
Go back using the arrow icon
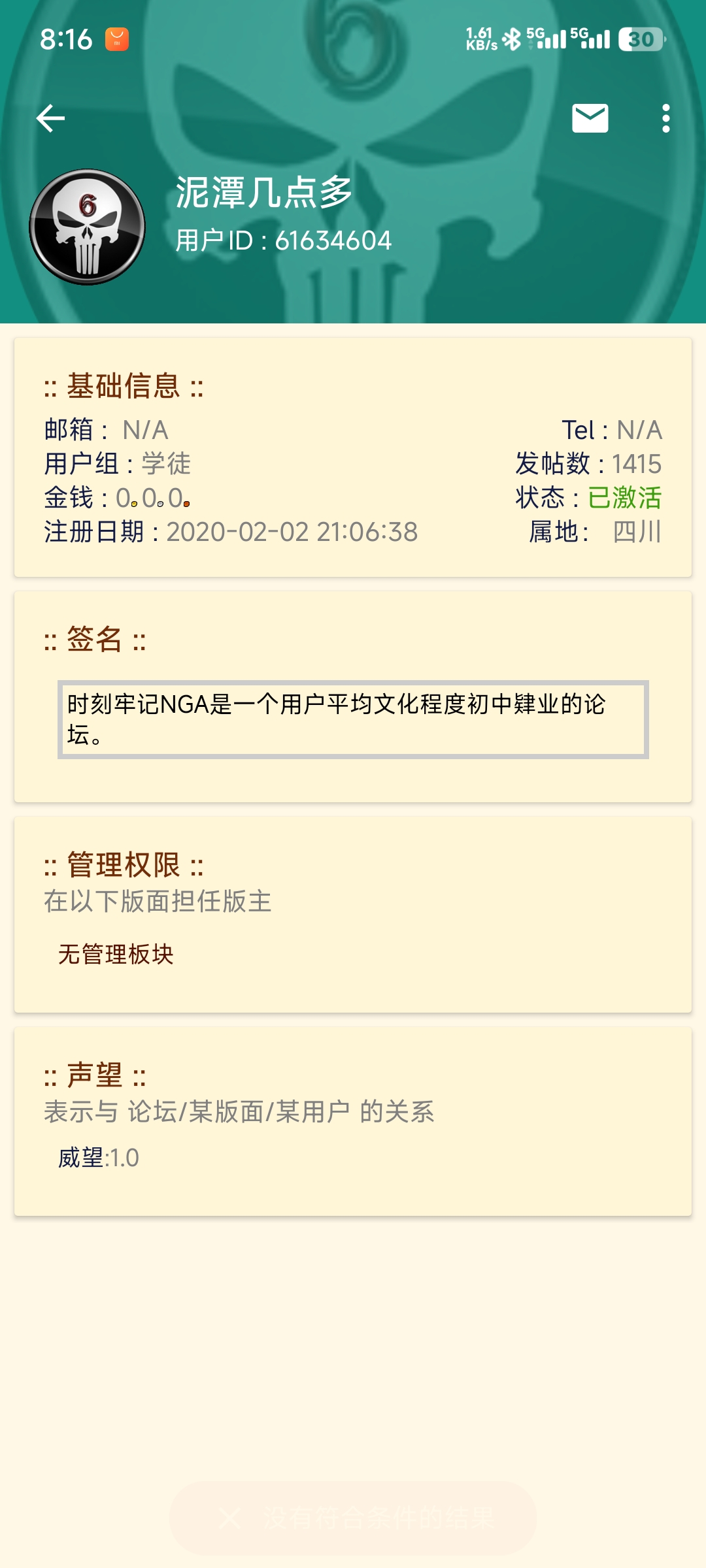pos(50,118)
